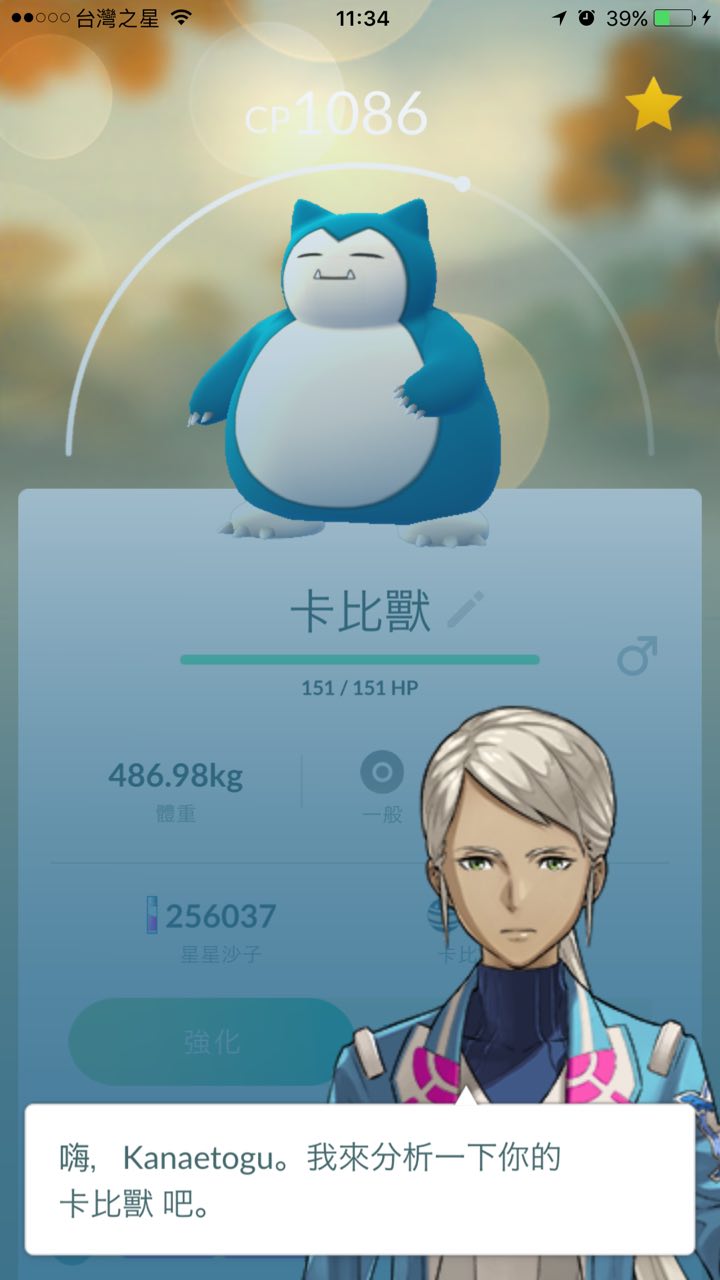
Task: Tap the 強化 power up button
Action: [211, 1042]
